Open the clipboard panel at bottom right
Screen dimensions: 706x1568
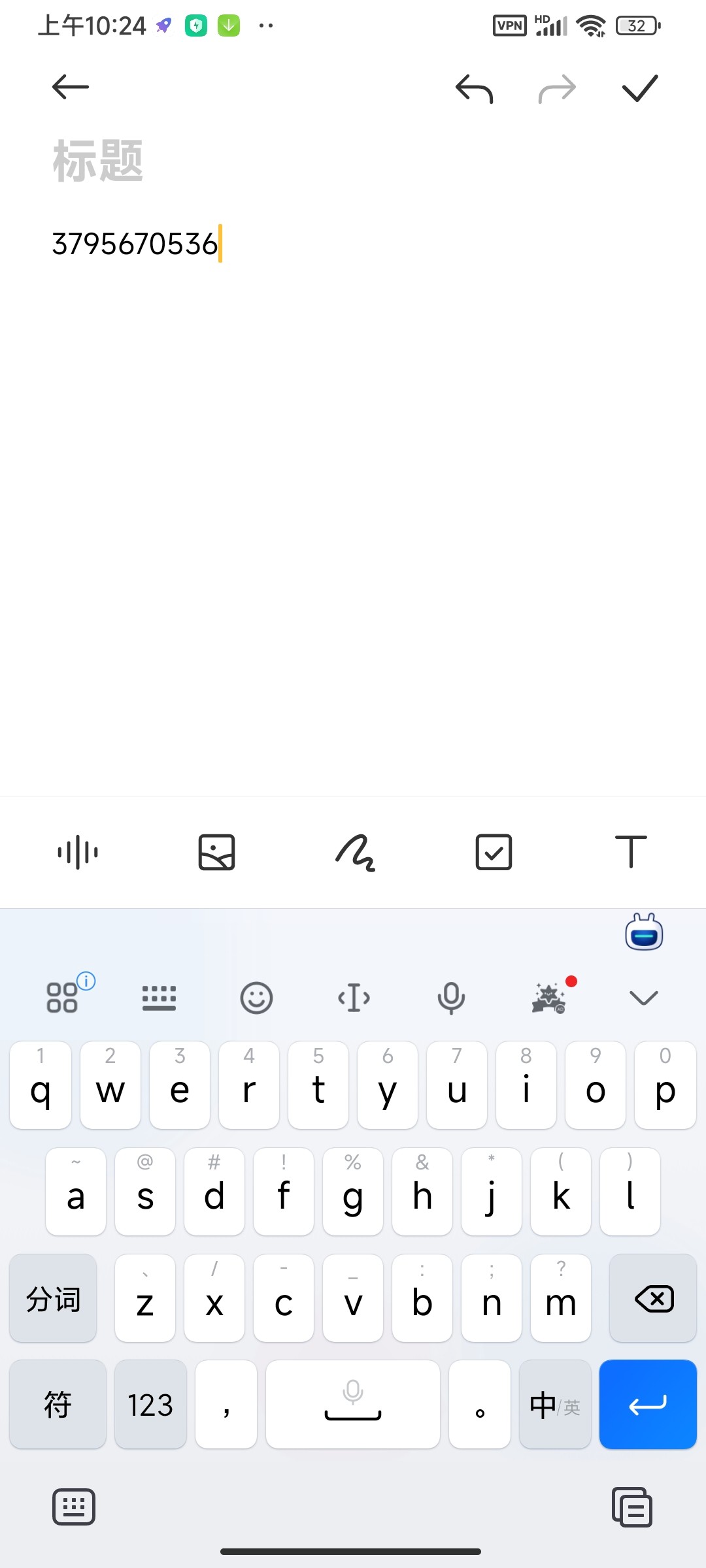click(x=631, y=1508)
